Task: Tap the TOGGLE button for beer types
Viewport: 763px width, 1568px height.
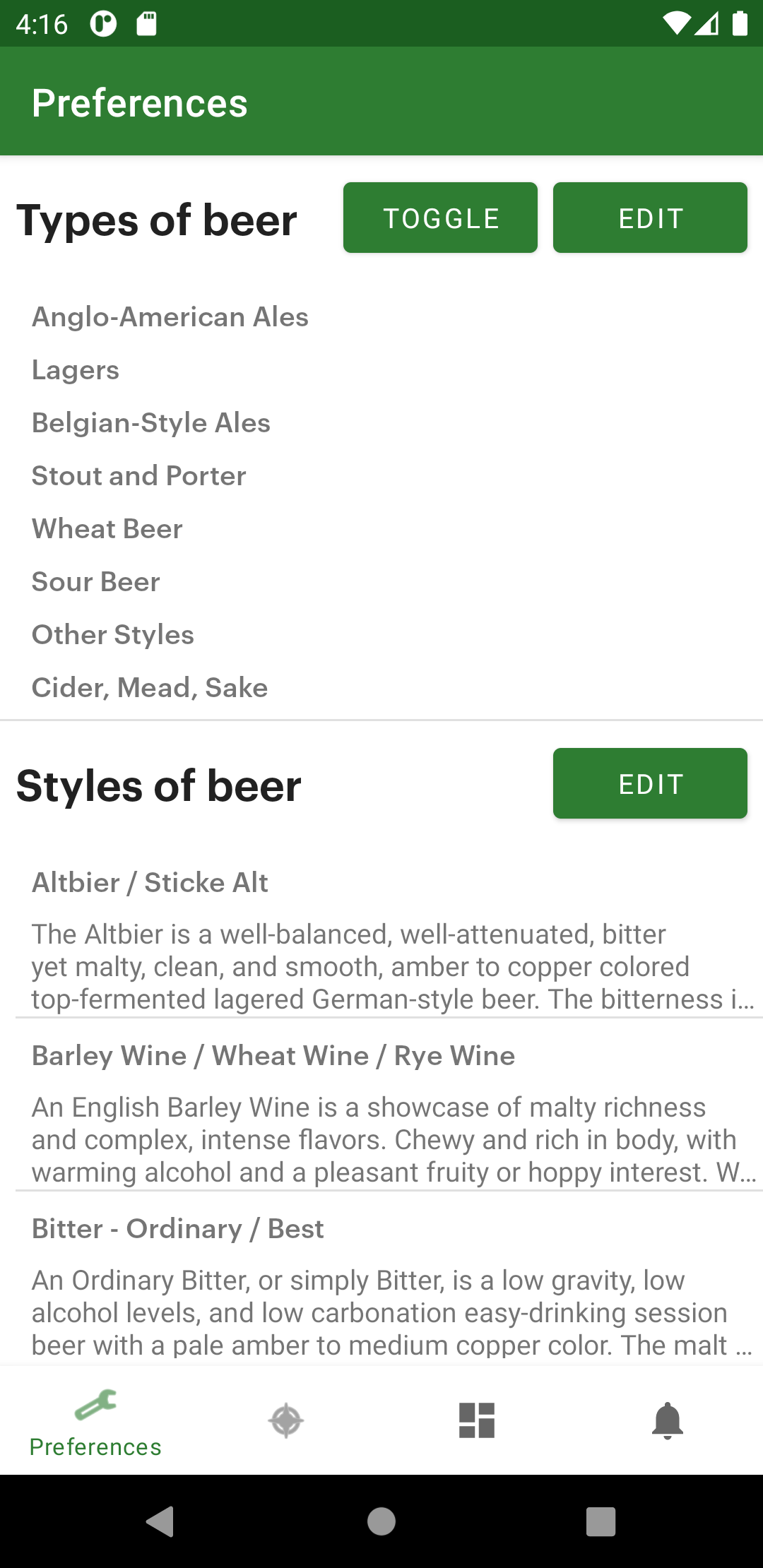Action: pyautogui.click(x=440, y=218)
